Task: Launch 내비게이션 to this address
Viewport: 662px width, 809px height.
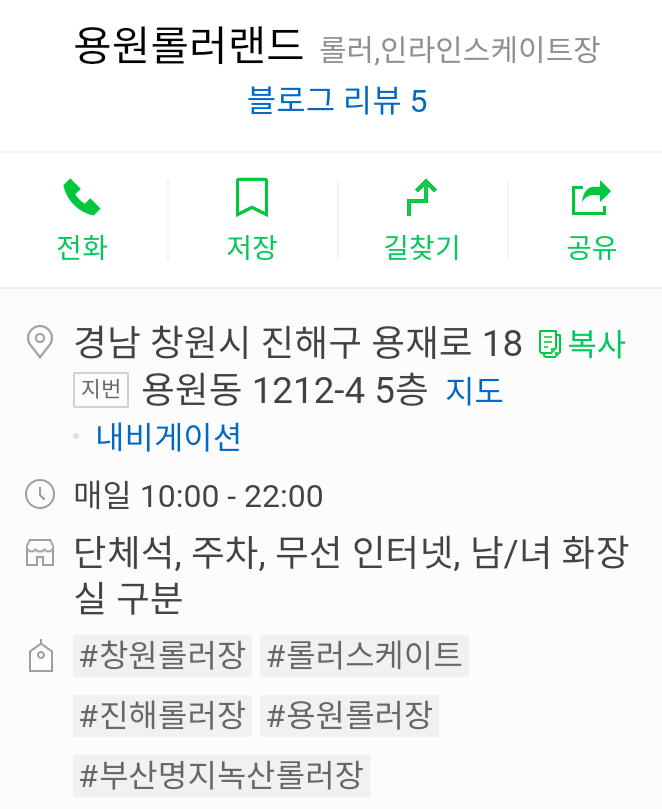Action: point(169,437)
